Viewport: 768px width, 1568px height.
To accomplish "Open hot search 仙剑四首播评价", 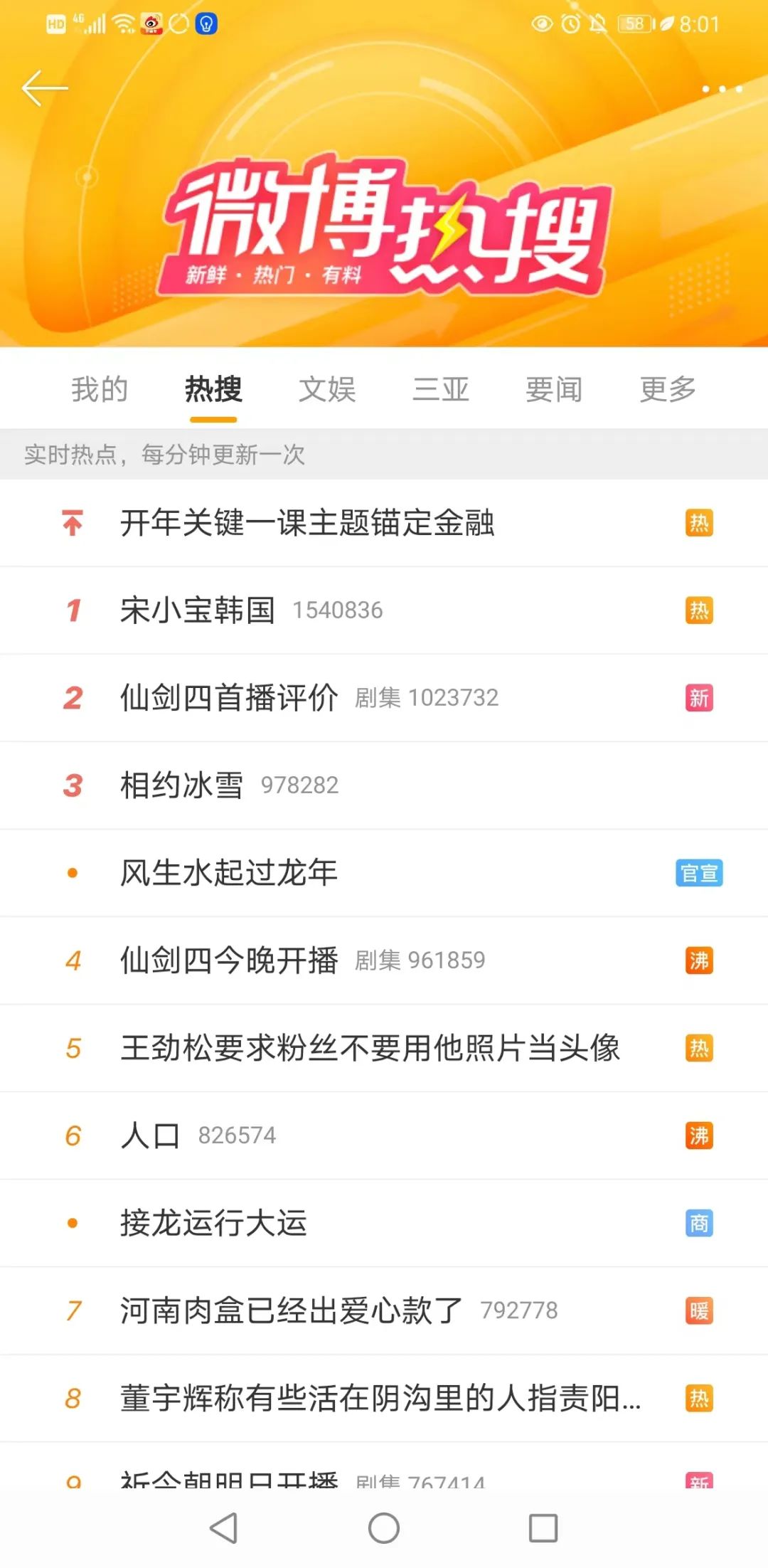I will tap(384, 698).
